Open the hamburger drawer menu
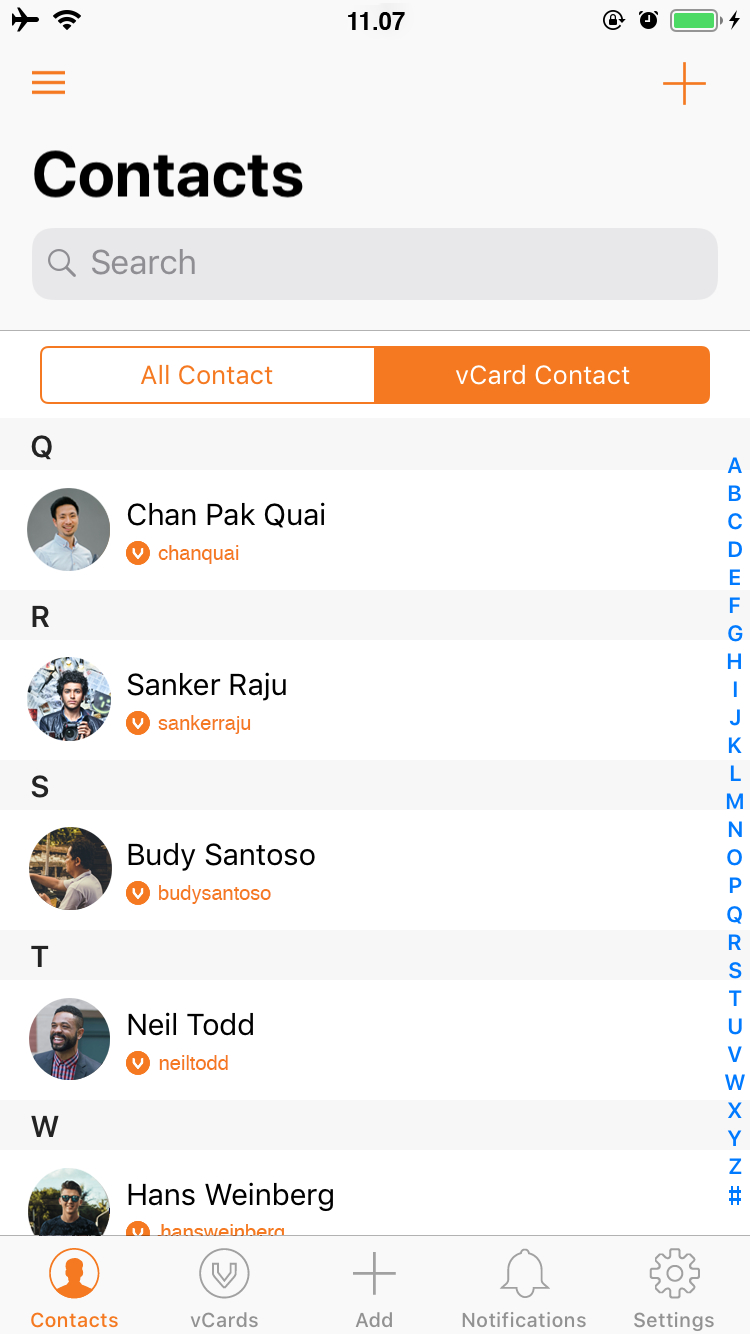750x1334 pixels. 48,82
